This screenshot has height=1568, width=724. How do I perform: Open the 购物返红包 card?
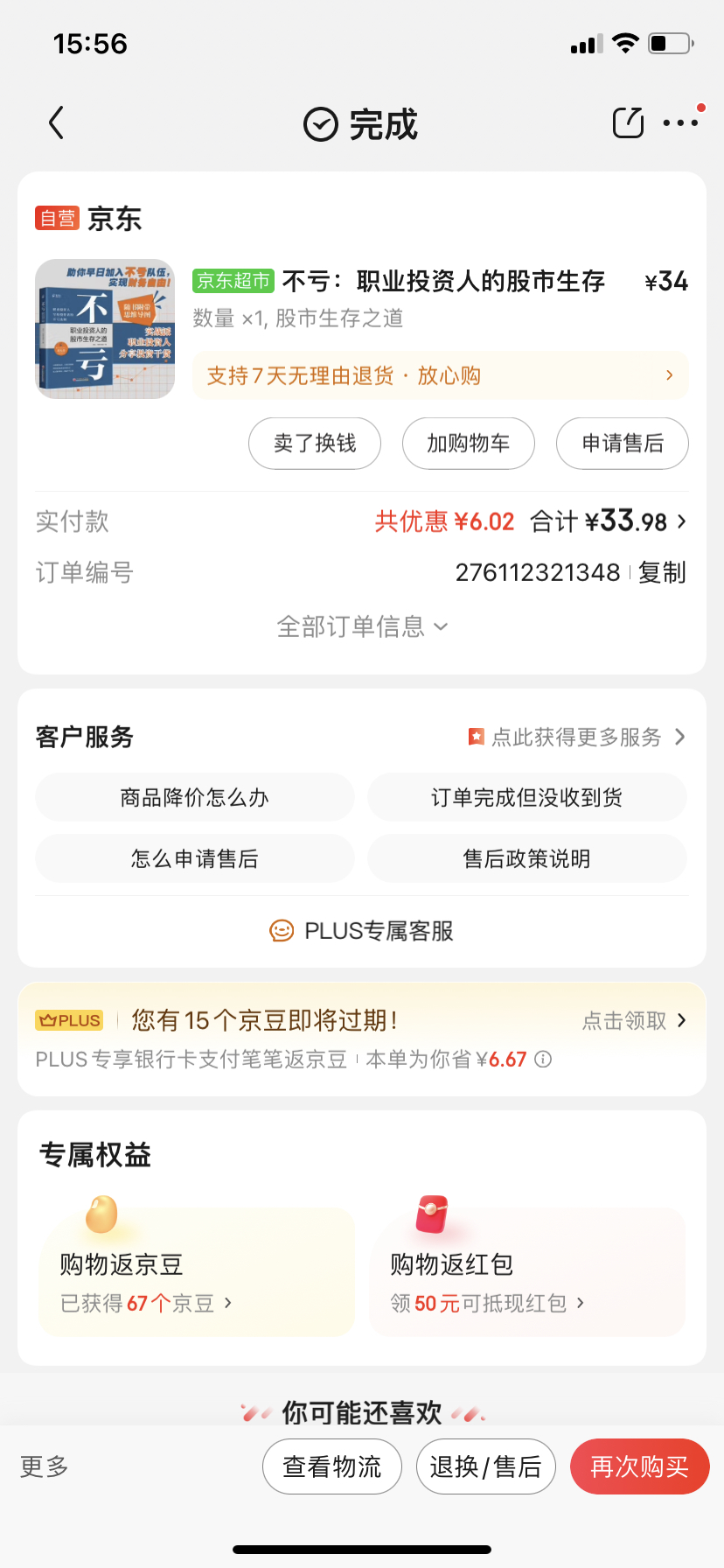click(527, 1273)
